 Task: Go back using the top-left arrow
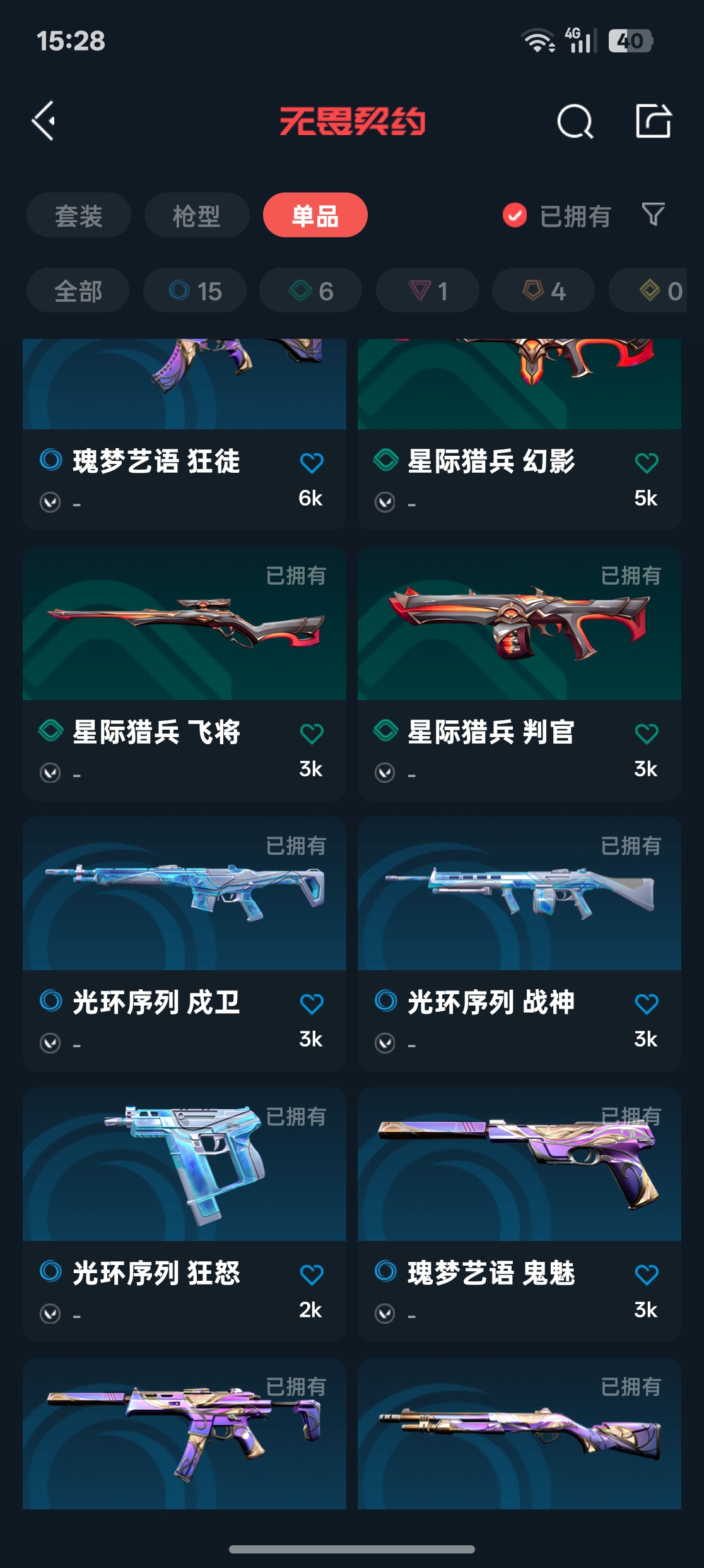[x=44, y=121]
